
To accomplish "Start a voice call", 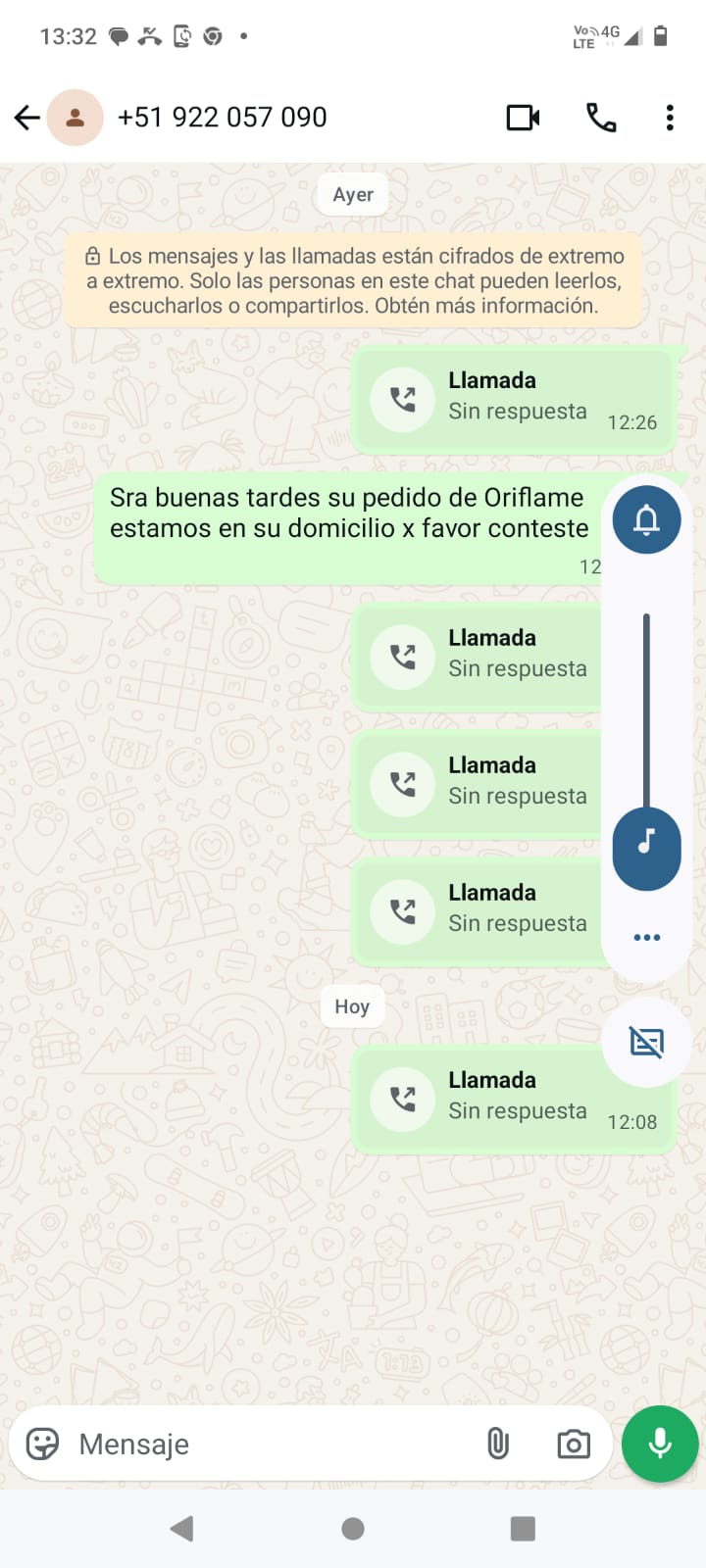I will (x=601, y=118).
